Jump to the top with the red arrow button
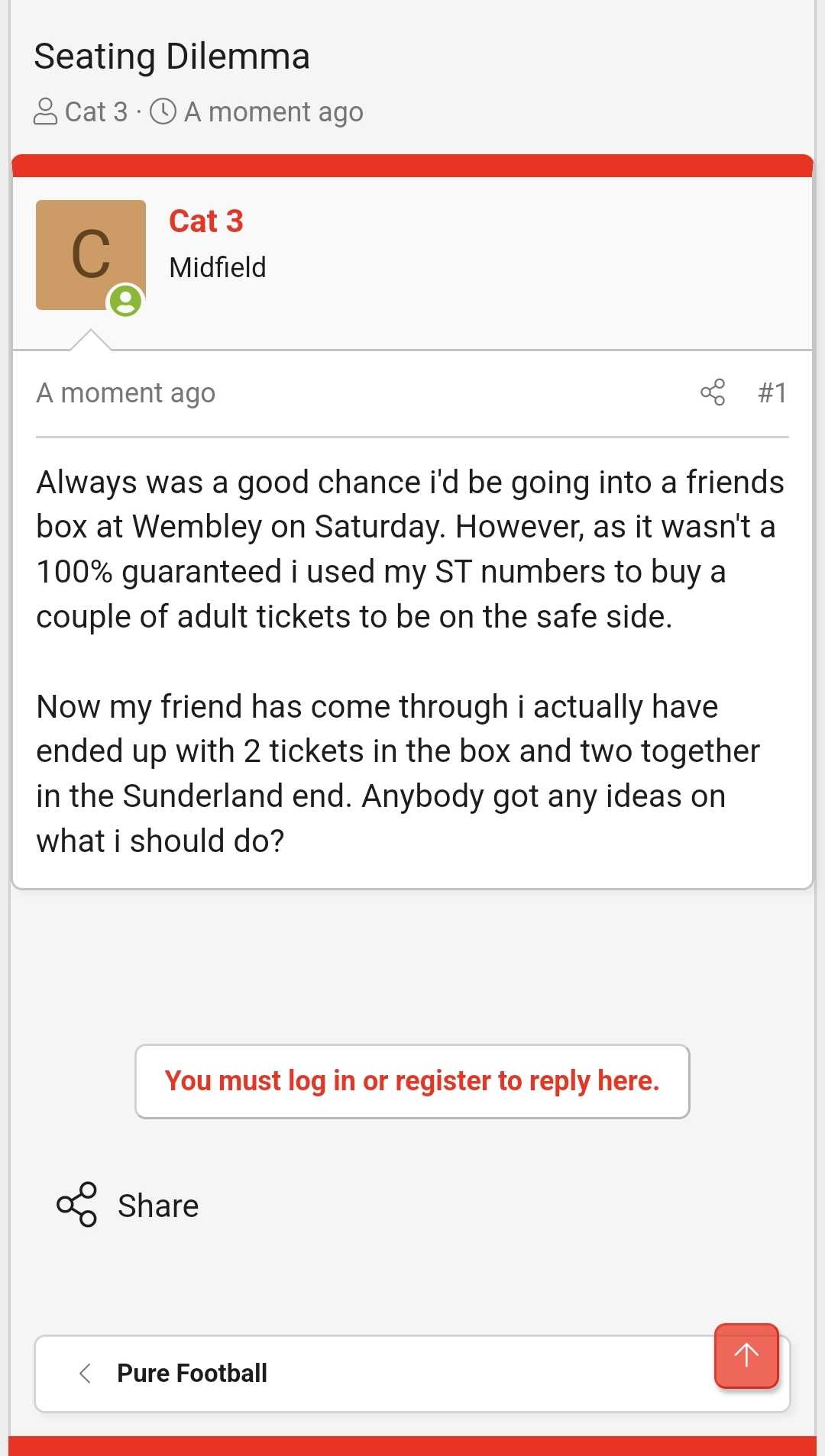The image size is (825, 1456). click(746, 1356)
